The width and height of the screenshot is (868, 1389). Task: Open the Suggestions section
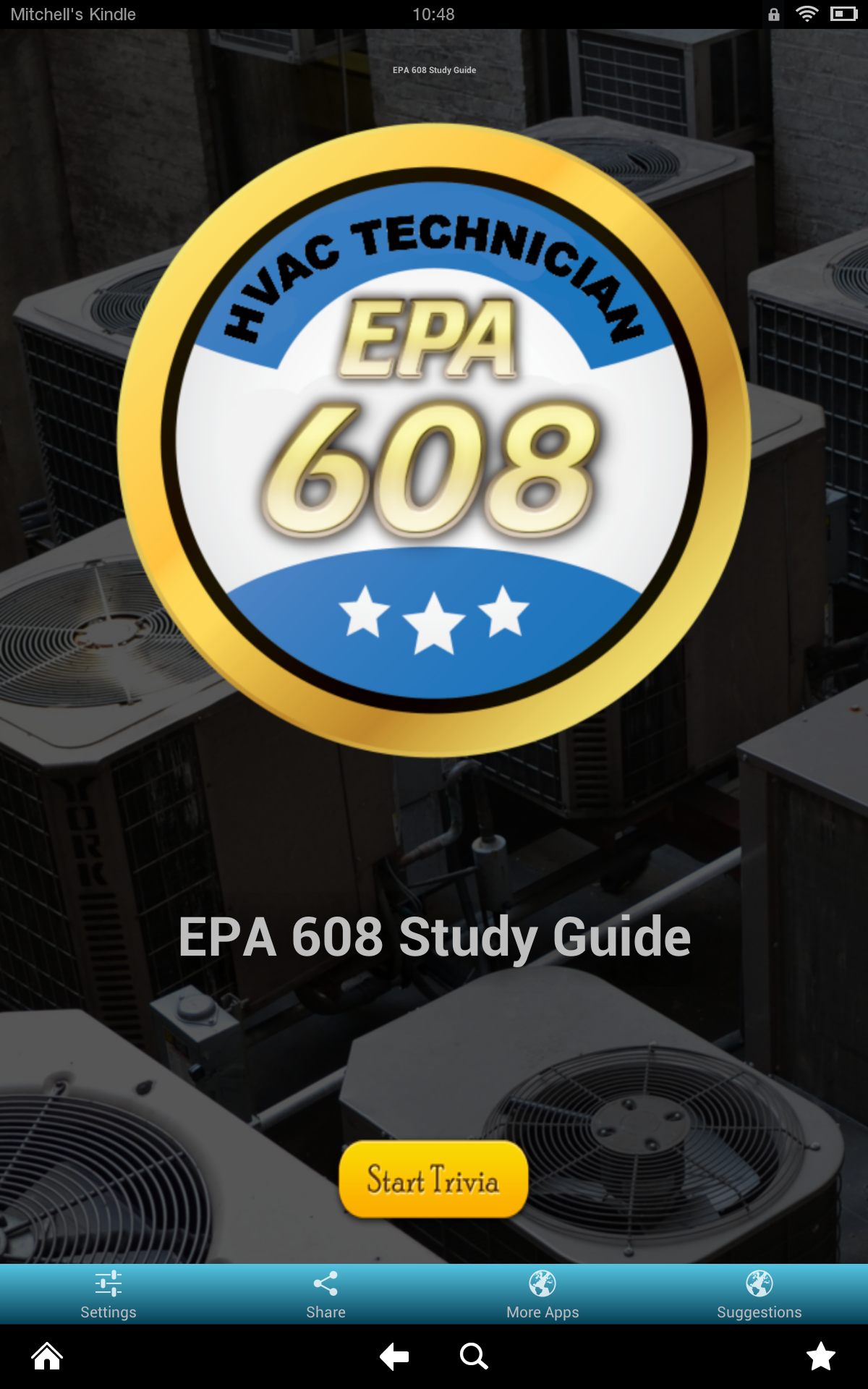[759, 1312]
